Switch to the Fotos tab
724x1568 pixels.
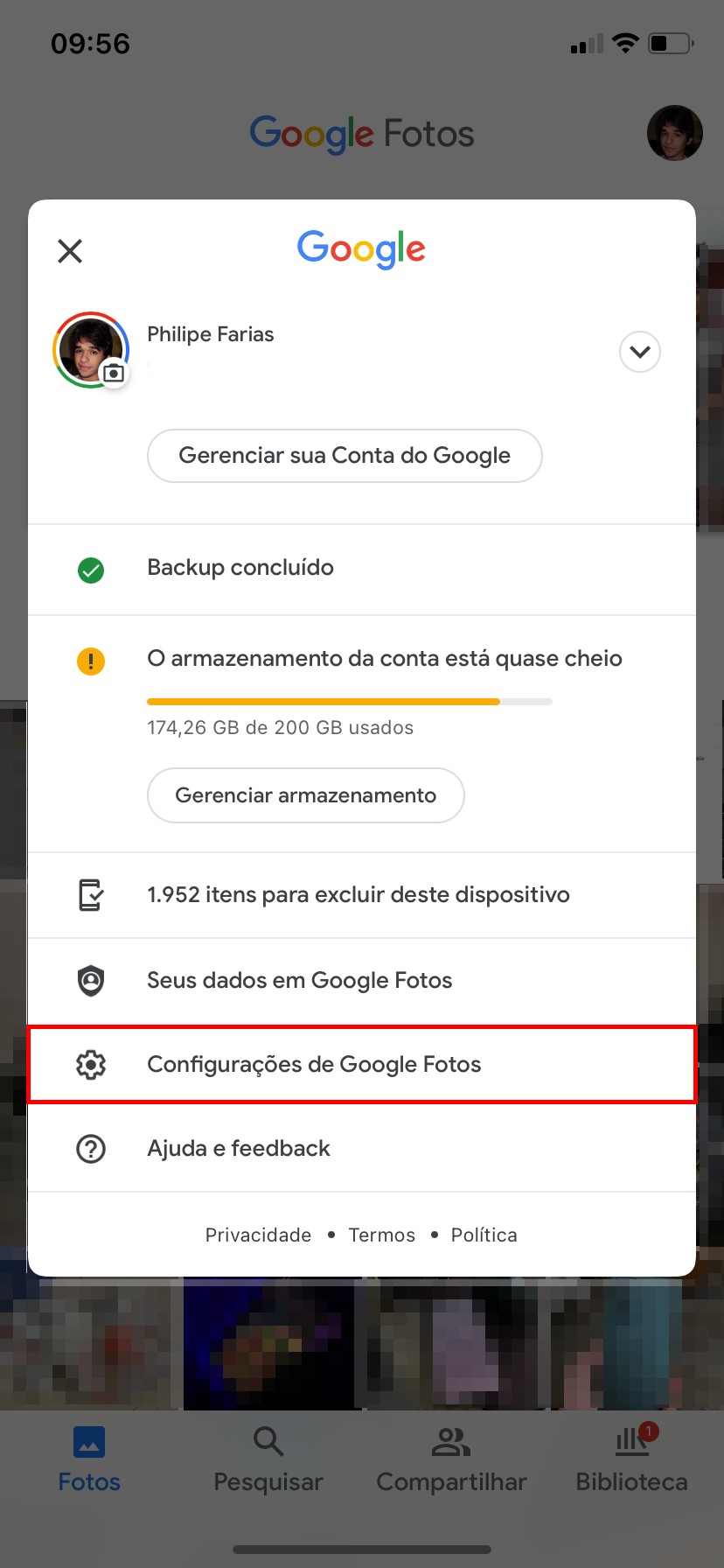pos(89,1459)
